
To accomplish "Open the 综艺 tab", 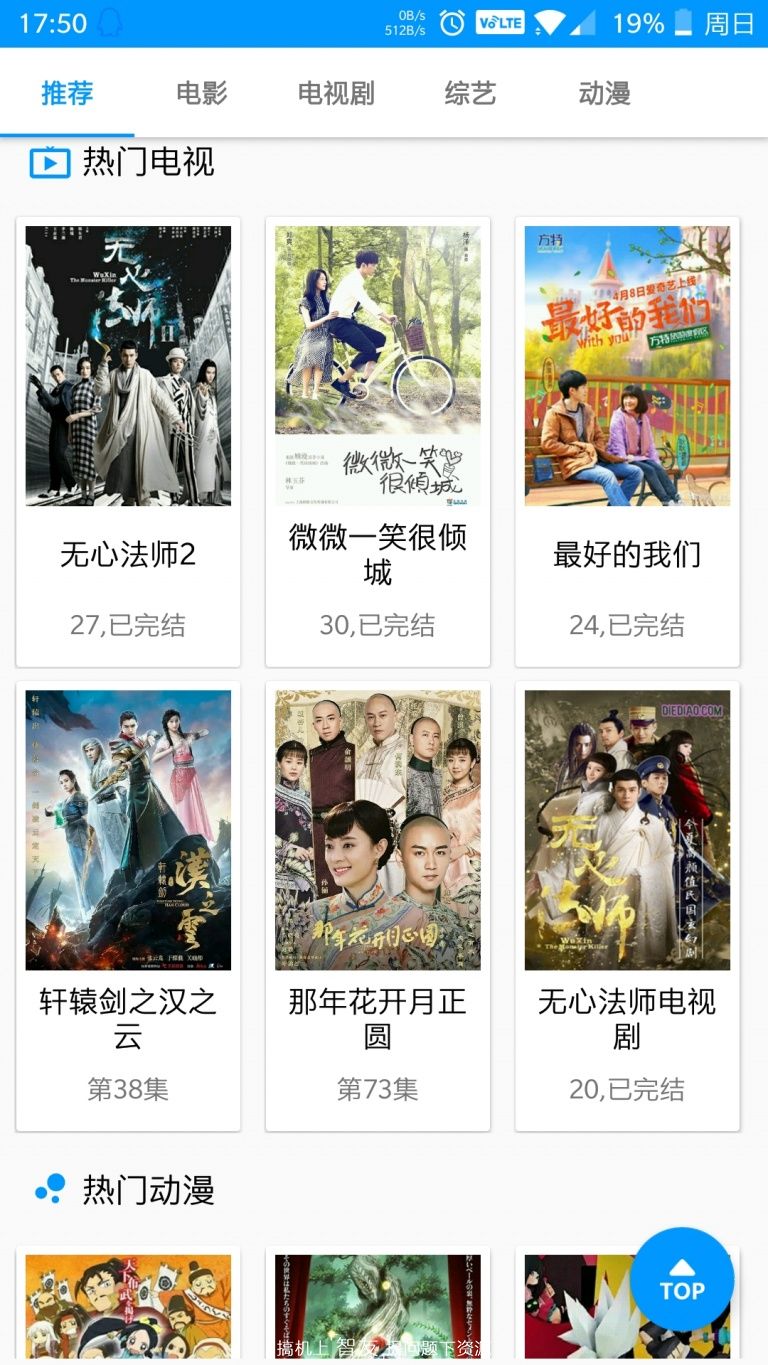I will click(x=470, y=94).
